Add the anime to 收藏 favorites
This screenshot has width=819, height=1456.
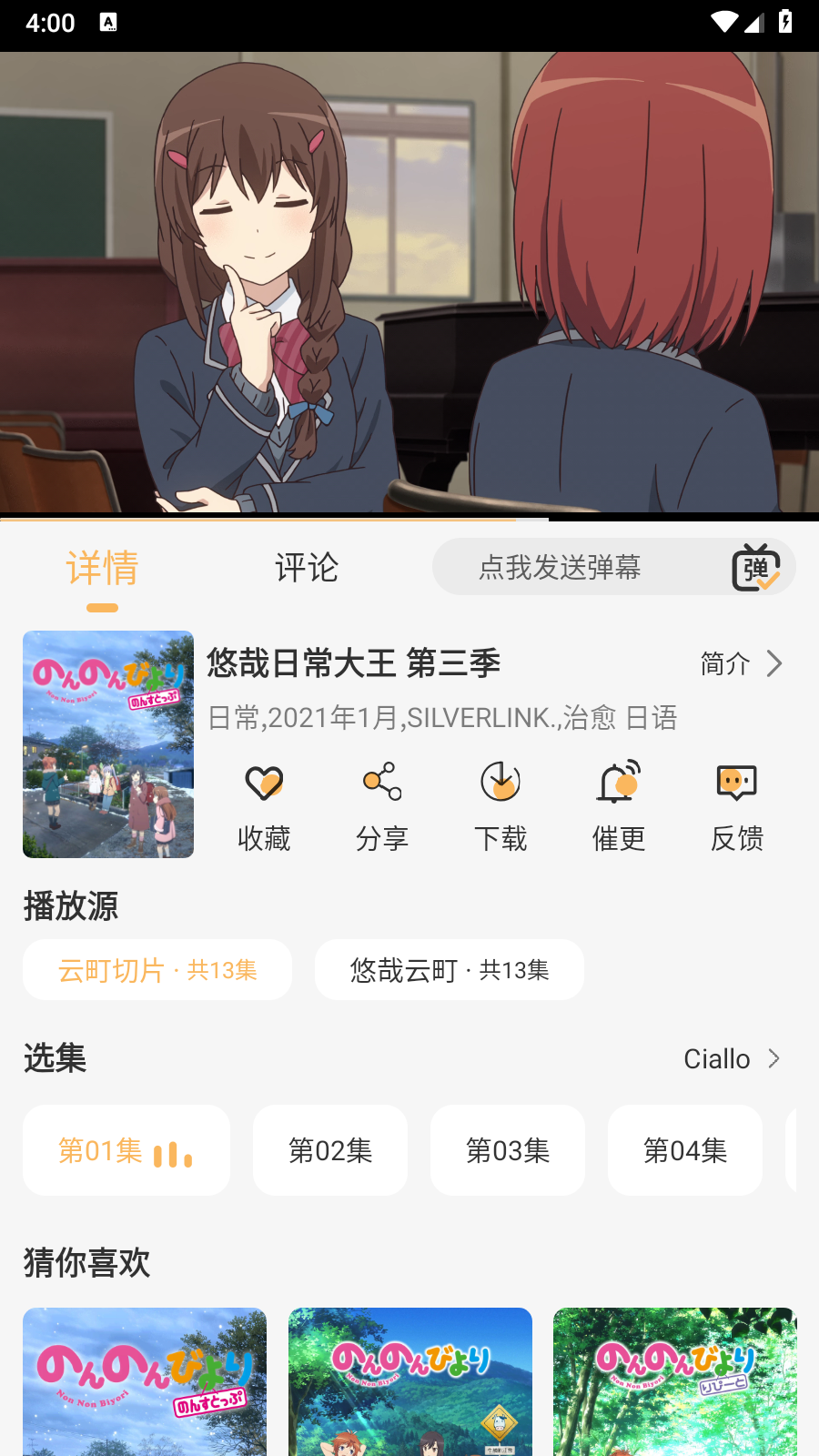click(x=264, y=807)
